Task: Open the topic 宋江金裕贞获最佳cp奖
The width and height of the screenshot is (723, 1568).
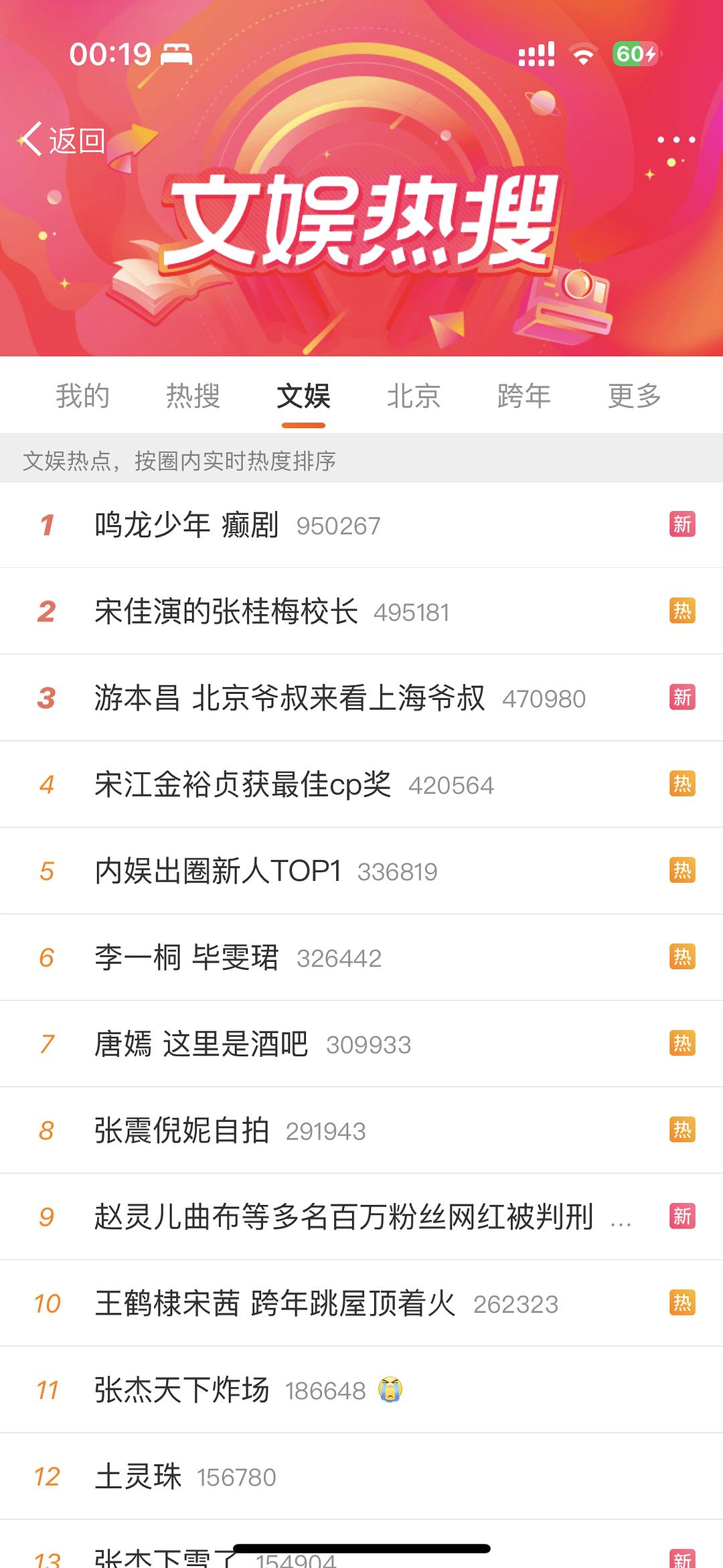Action: click(243, 784)
